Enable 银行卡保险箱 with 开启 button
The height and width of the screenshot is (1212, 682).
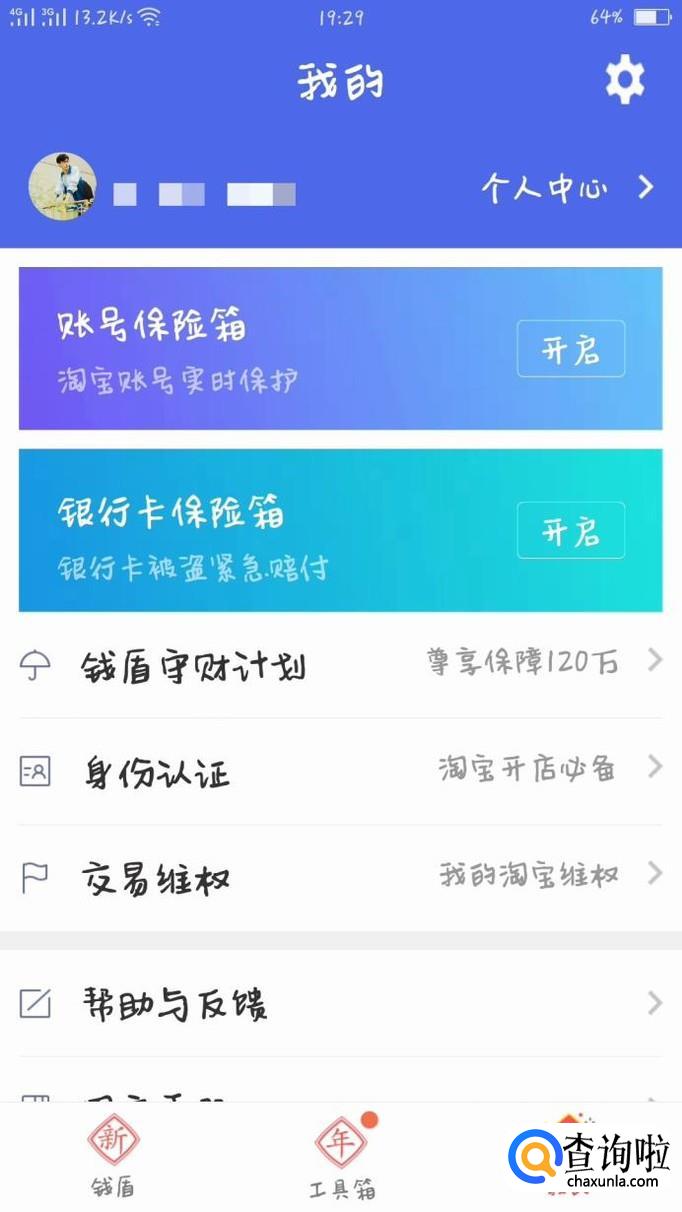[x=570, y=530]
